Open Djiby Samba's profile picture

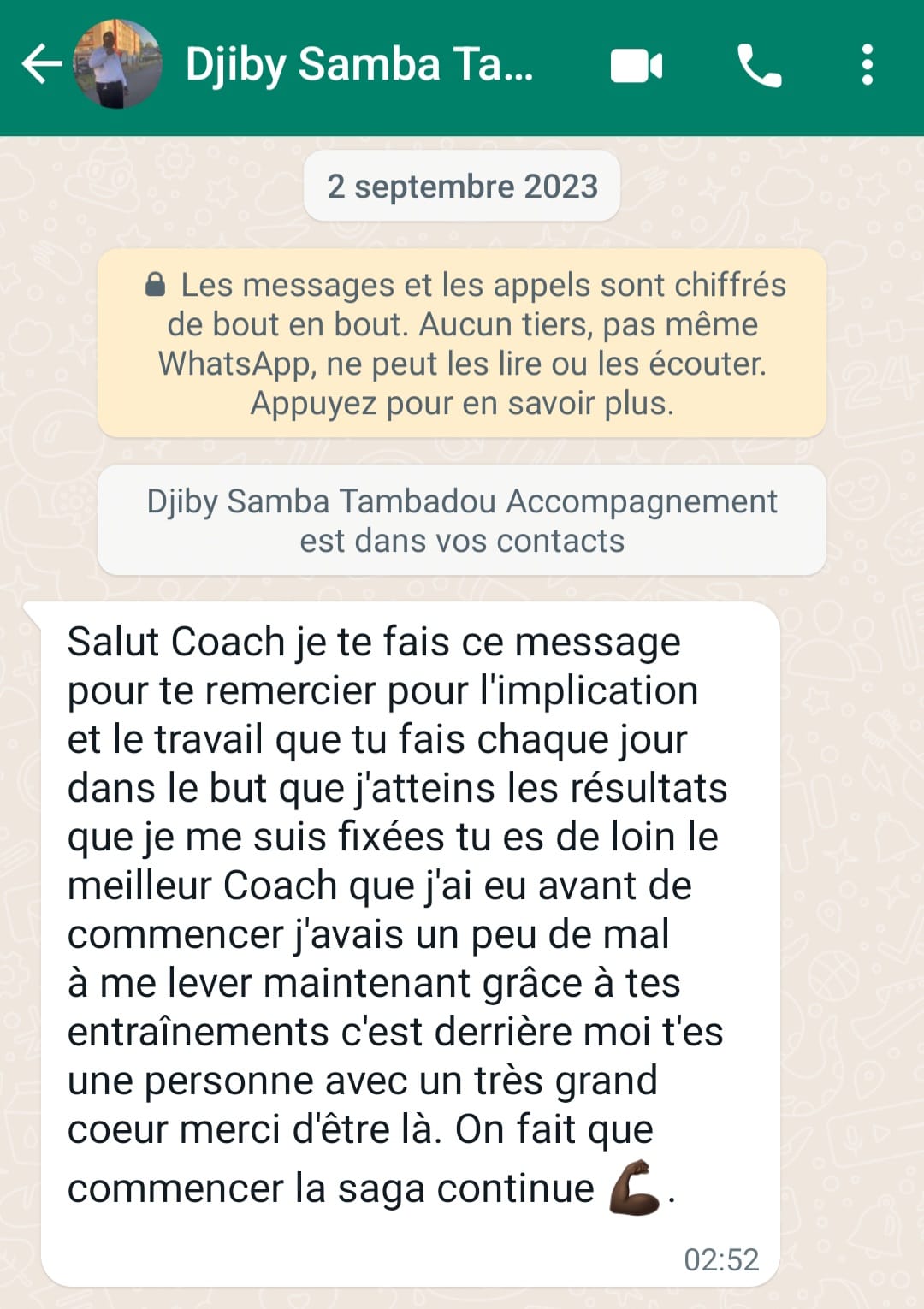pyautogui.click(x=117, y=65)
